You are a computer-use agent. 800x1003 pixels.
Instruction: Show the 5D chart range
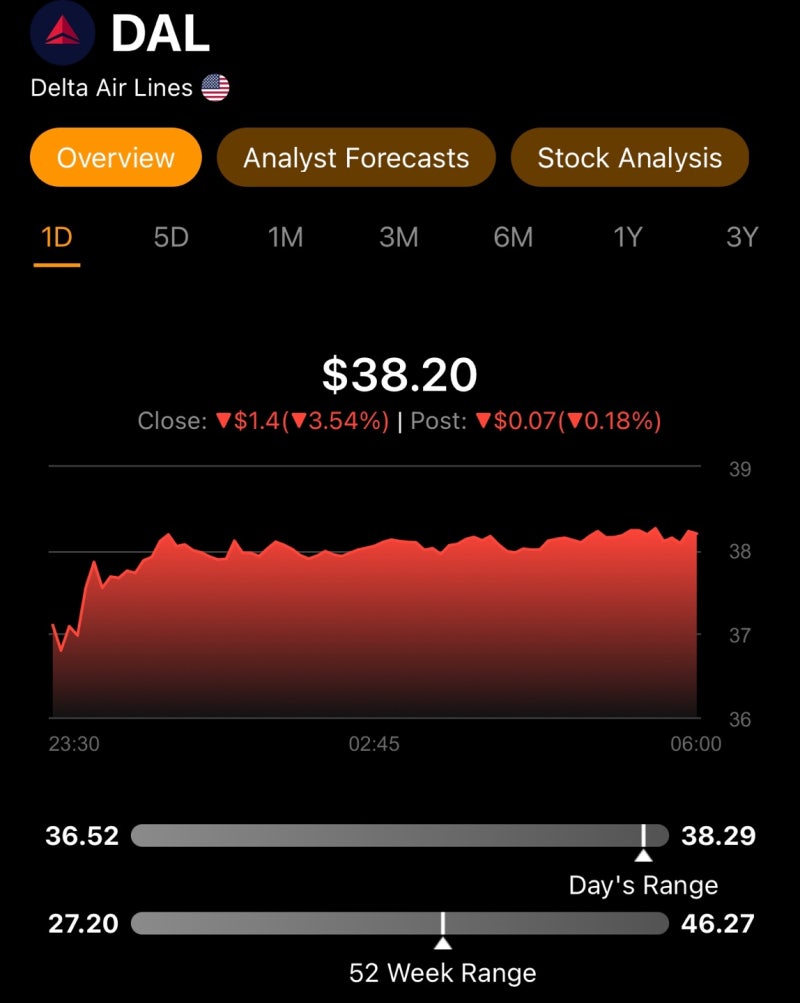pos(171,238)
